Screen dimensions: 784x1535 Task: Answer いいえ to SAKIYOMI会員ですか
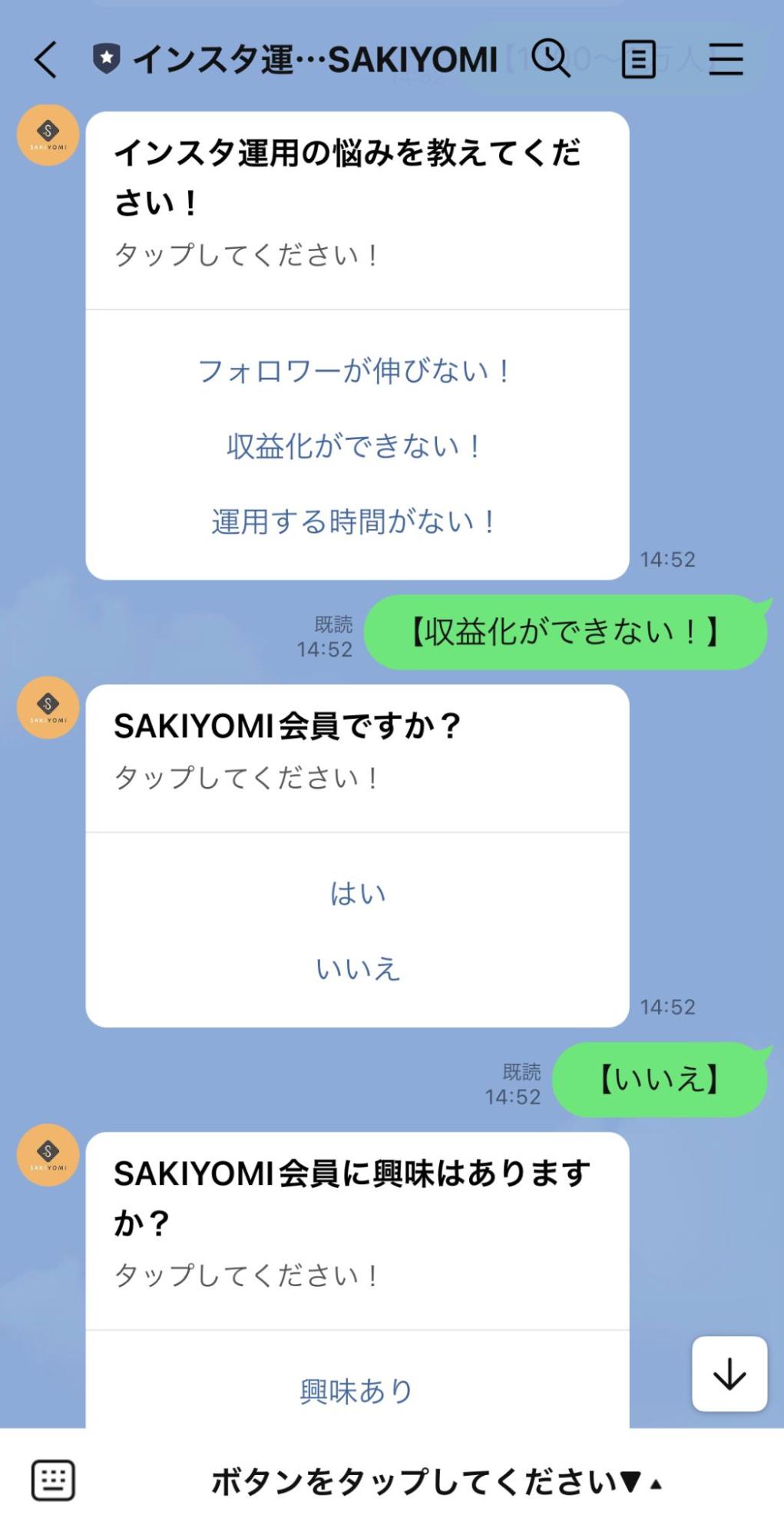[x=358, y=968]
